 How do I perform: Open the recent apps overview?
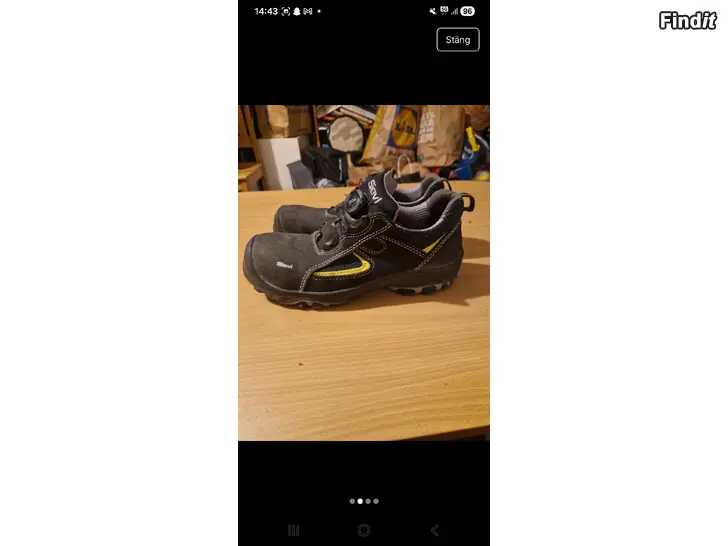point(293,530)
